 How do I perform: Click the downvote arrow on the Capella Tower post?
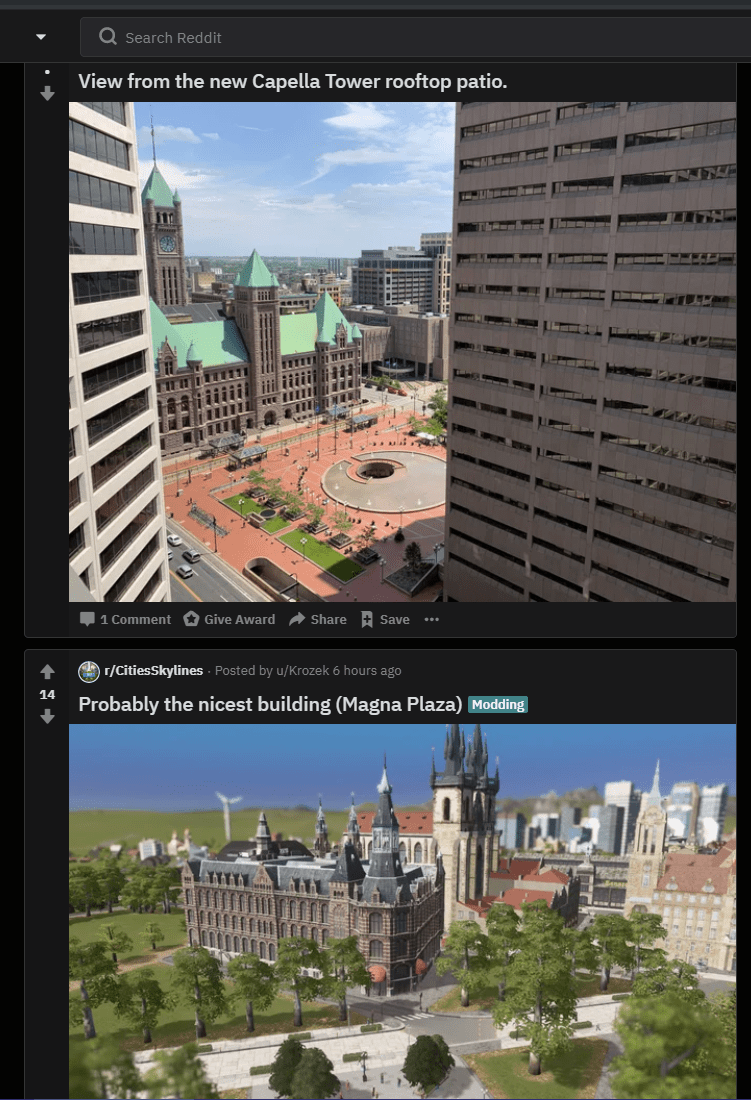[47, 95]
